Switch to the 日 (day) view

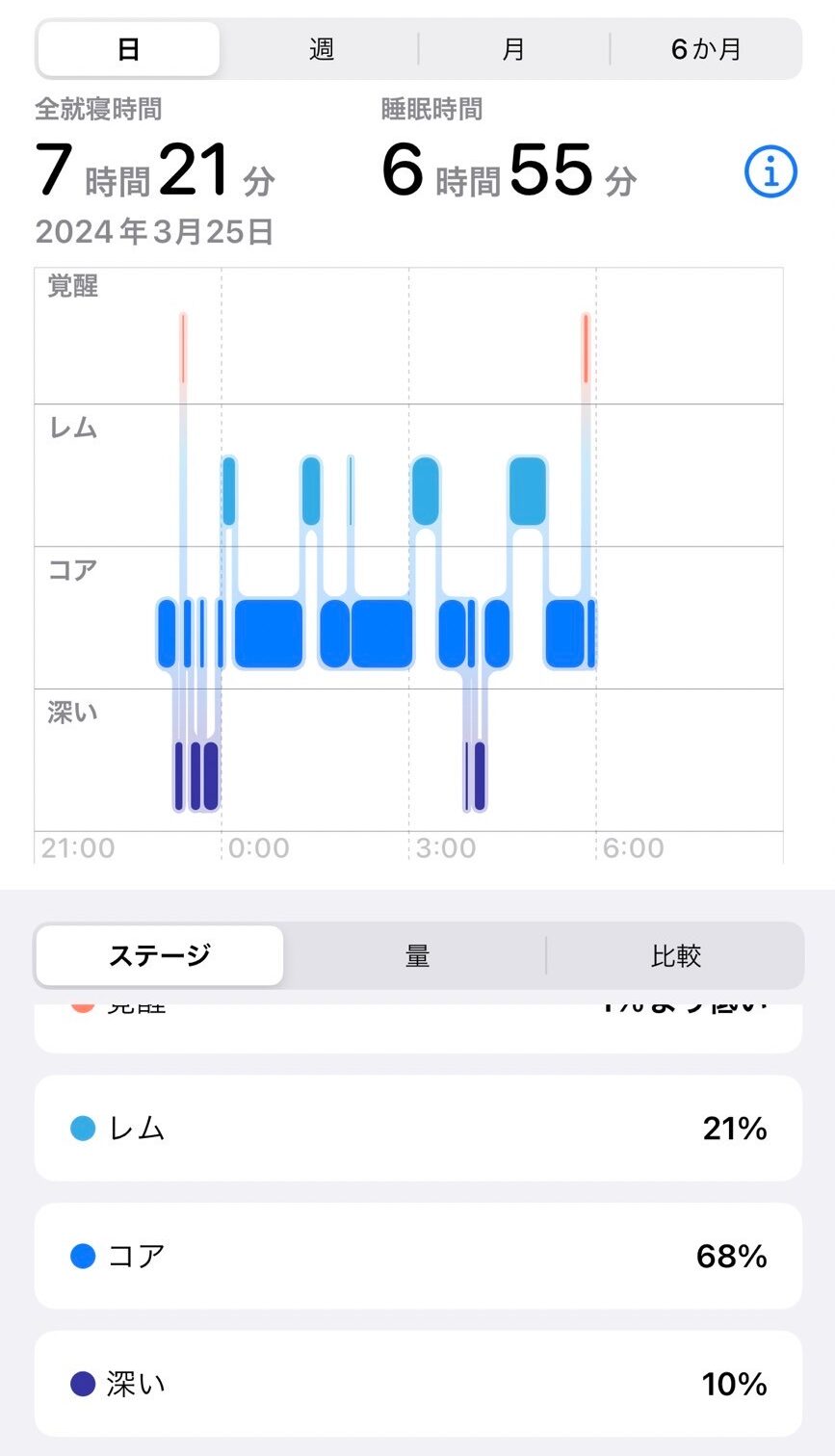(128, 49)
